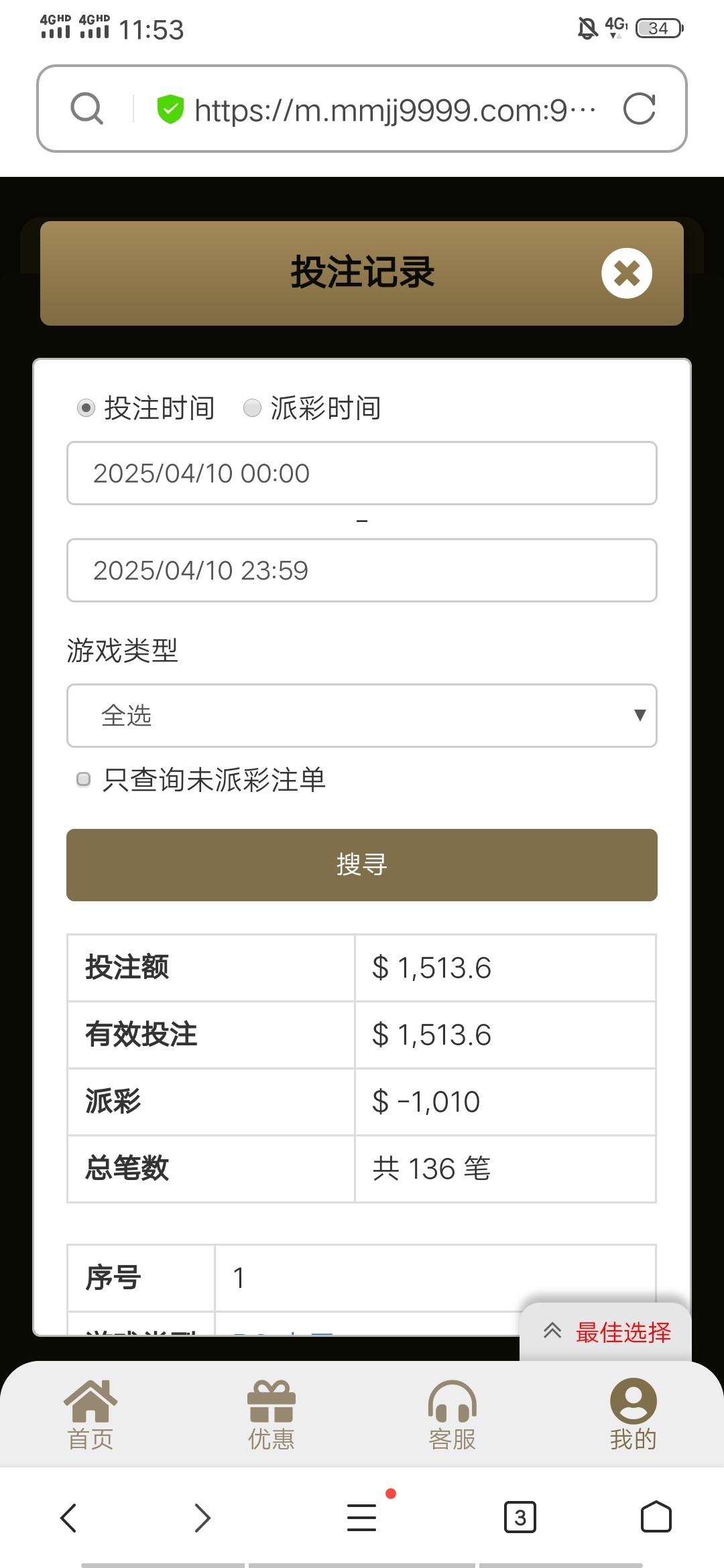Open the browser menu

362,1518
